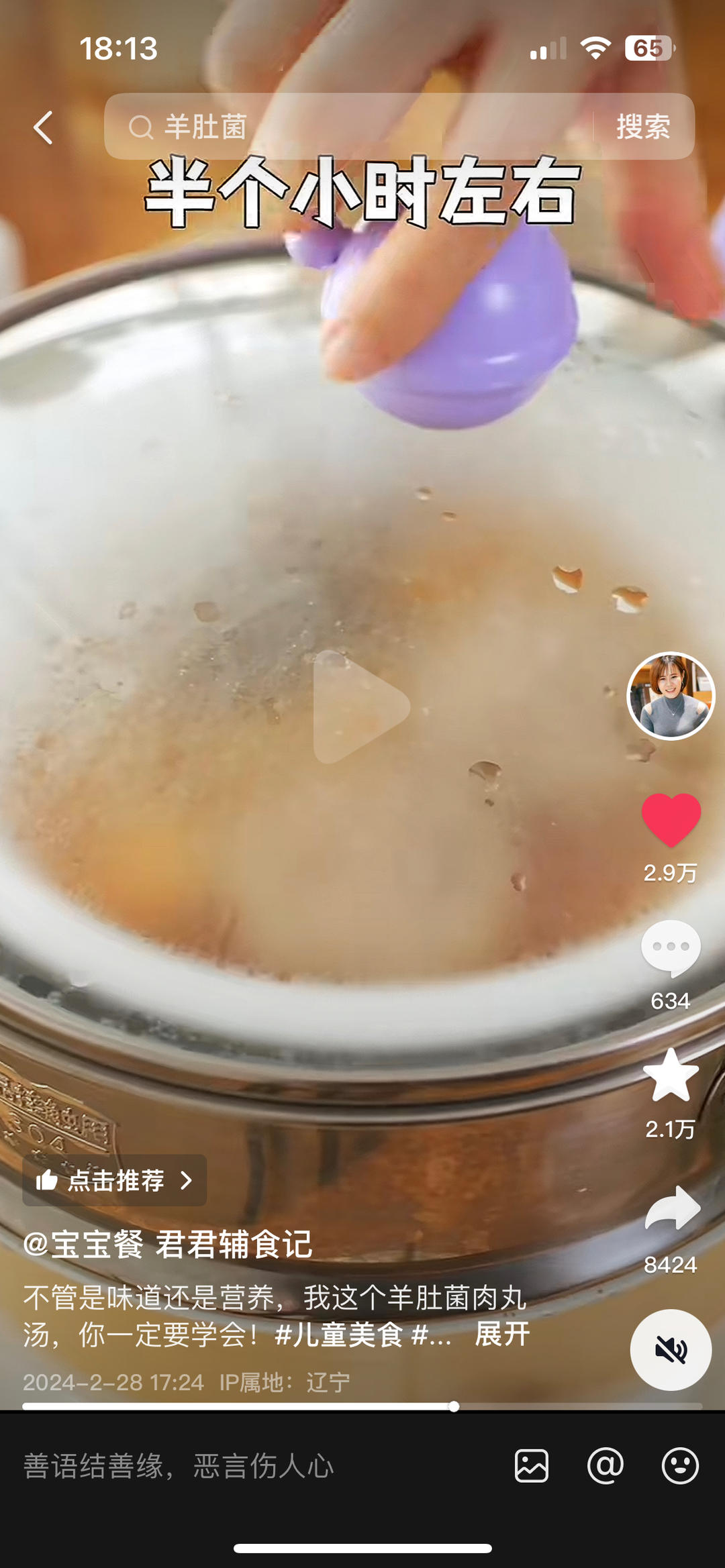
Task: Expand the caption with 展开
Action: [x=502, y=1335]
